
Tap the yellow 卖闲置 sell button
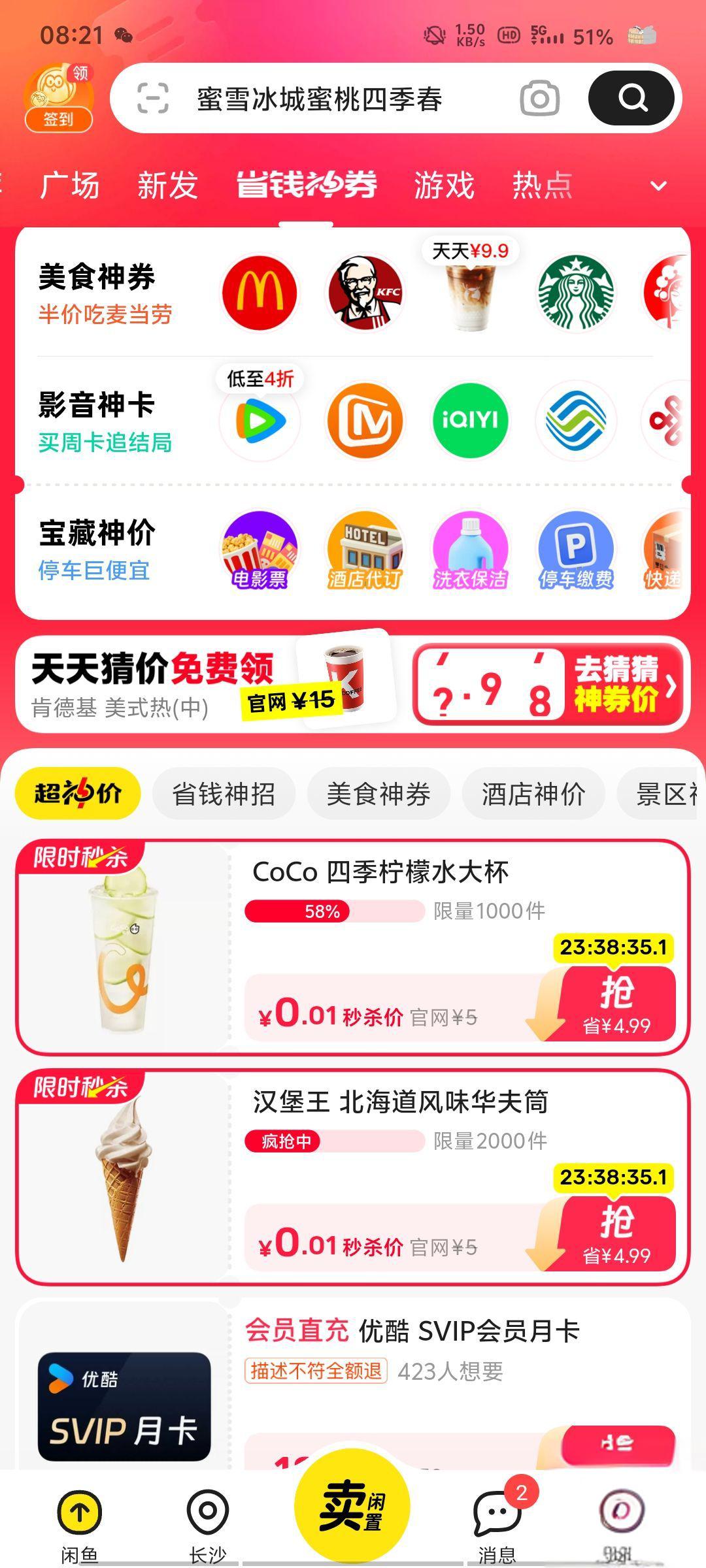click(352, 1506)
